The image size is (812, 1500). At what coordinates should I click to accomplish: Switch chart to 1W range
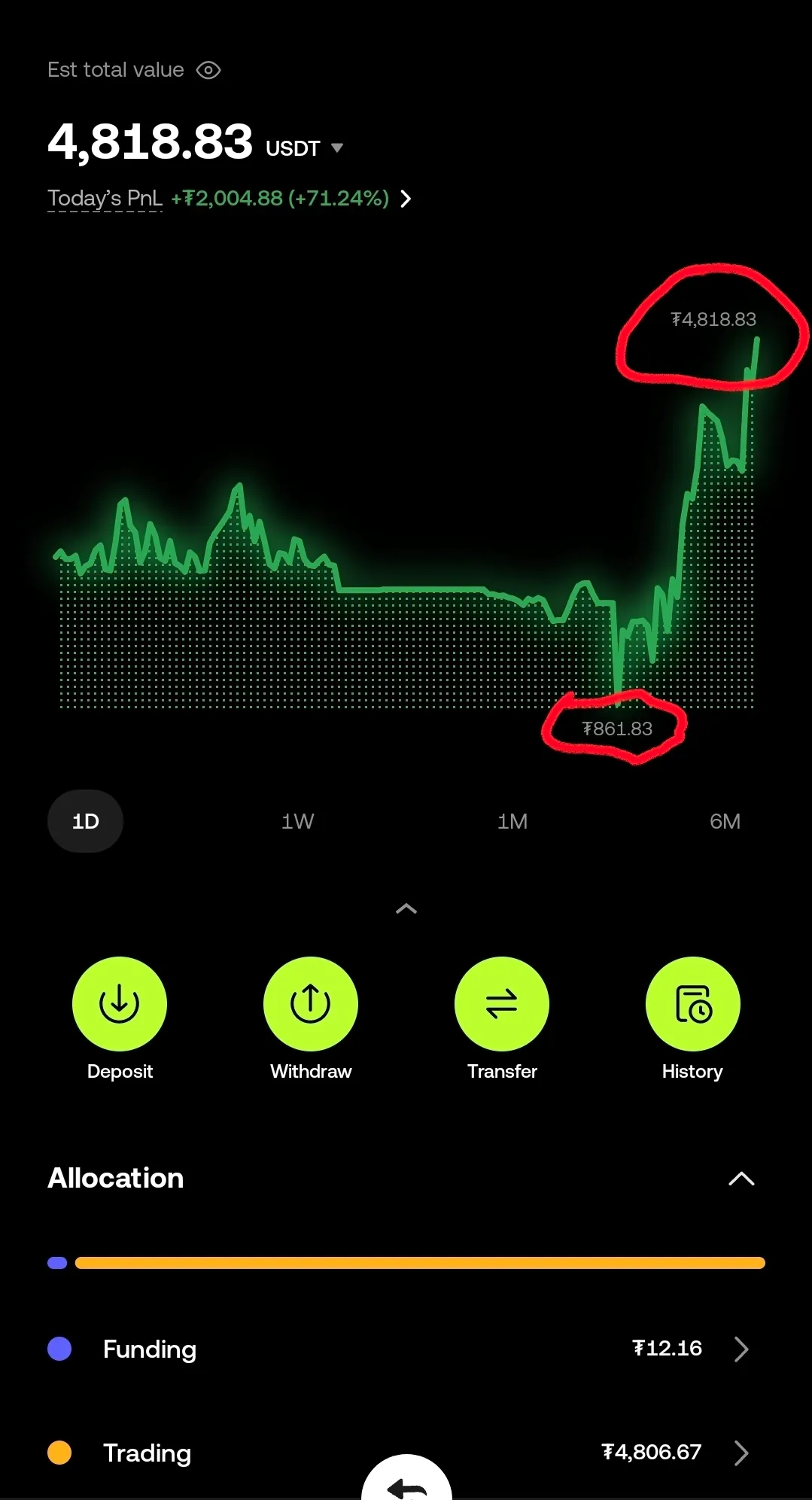297,821
